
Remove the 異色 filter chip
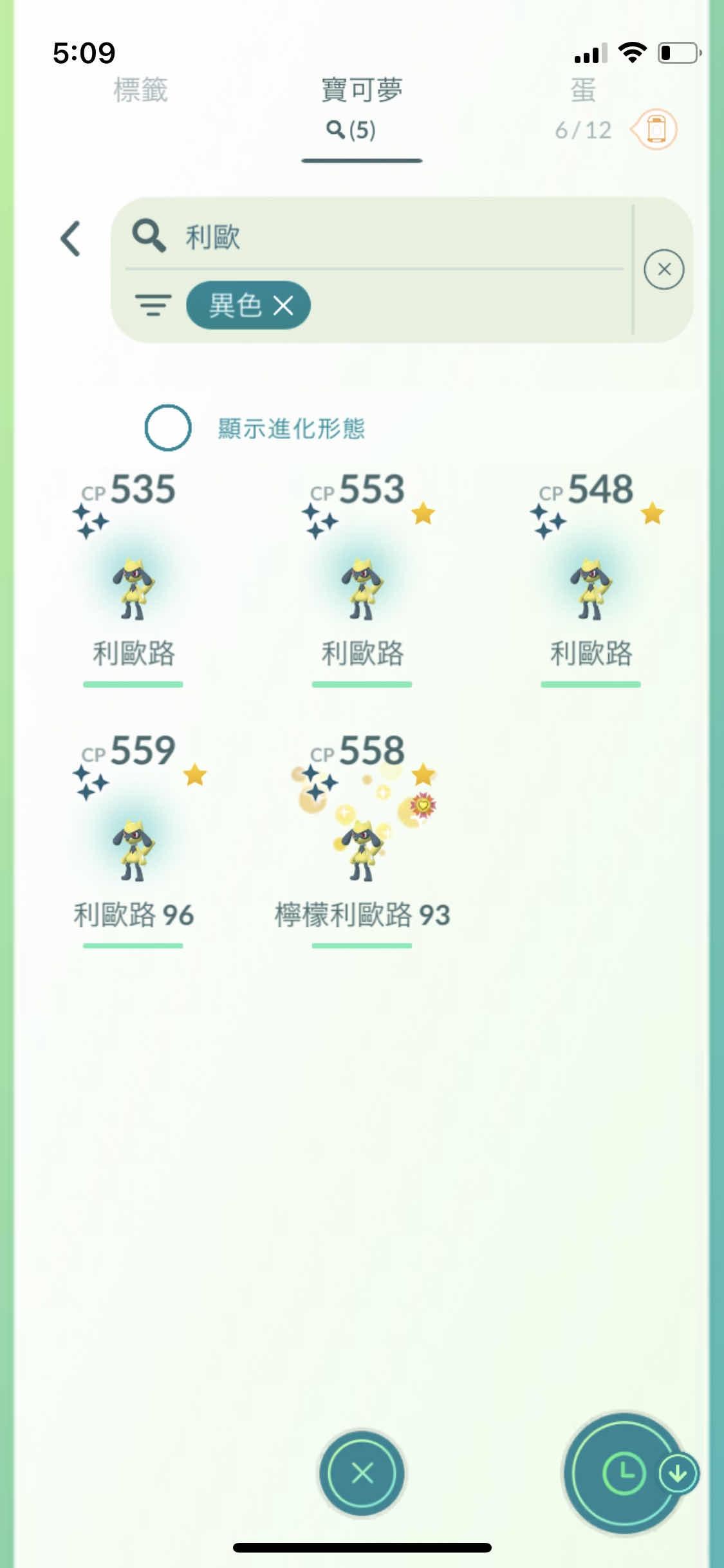click(283, 305)
